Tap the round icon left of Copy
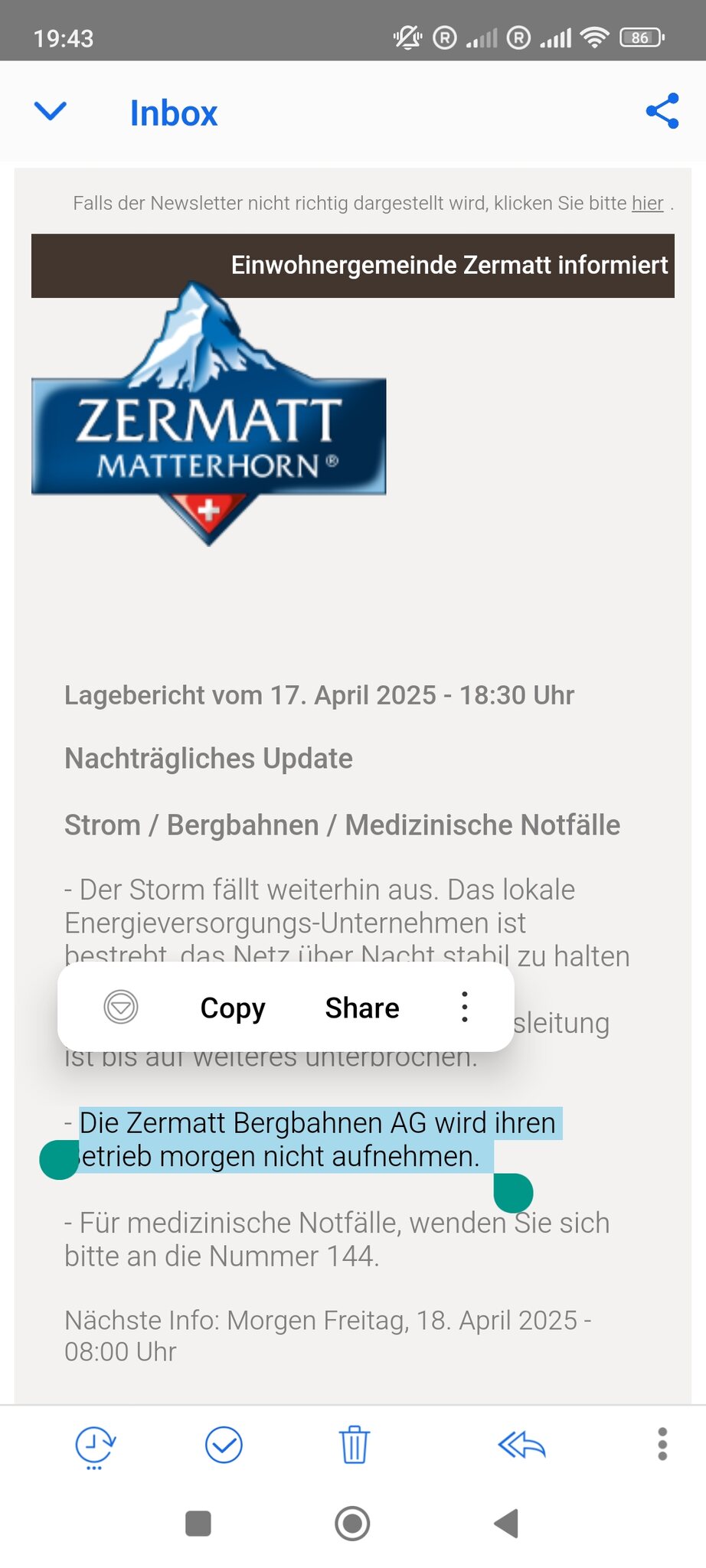Screen dimensions: 706x1568 [x=121, y=1008]
